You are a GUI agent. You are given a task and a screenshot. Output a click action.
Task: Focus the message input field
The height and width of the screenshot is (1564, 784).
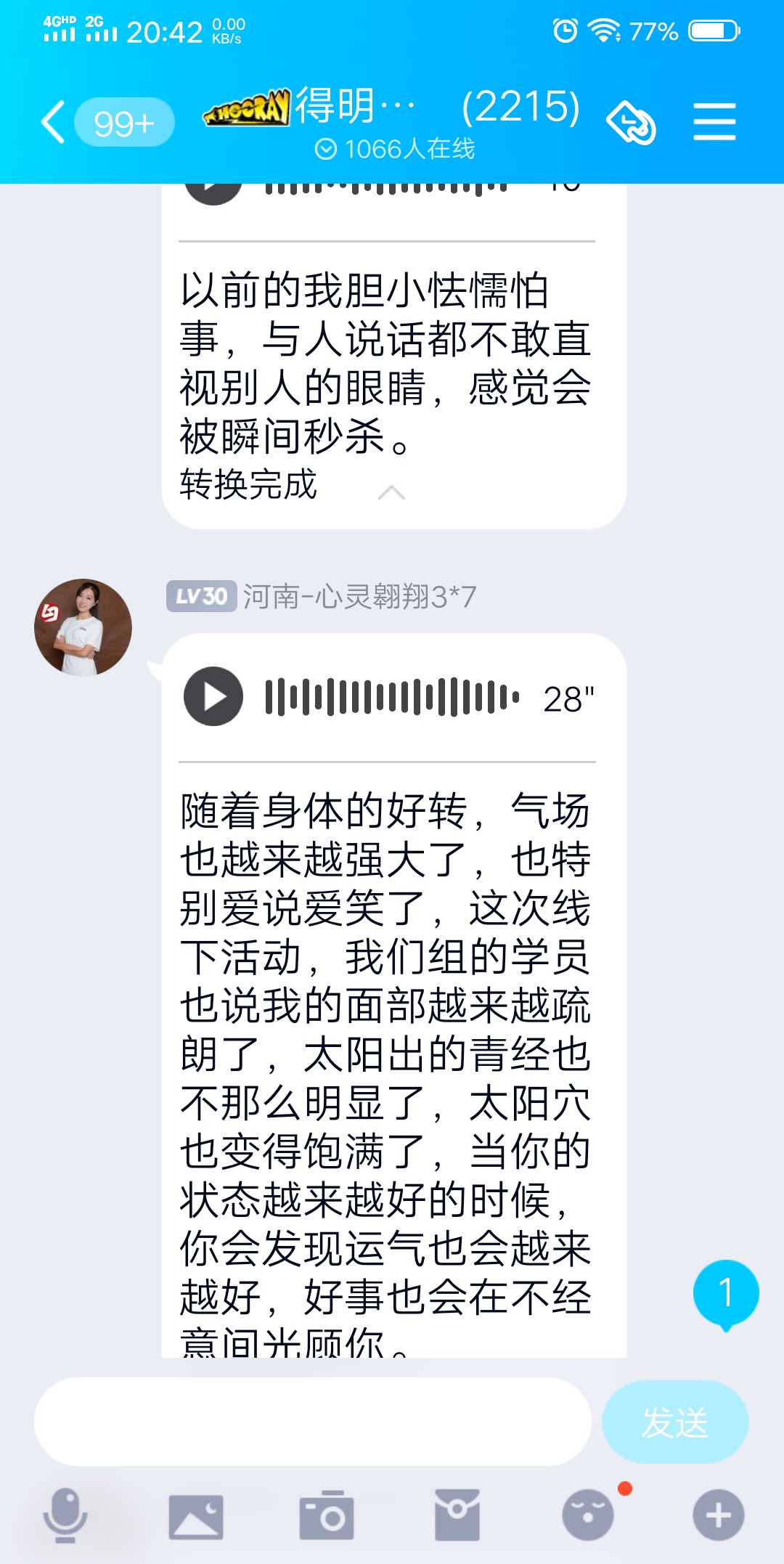313,1422
